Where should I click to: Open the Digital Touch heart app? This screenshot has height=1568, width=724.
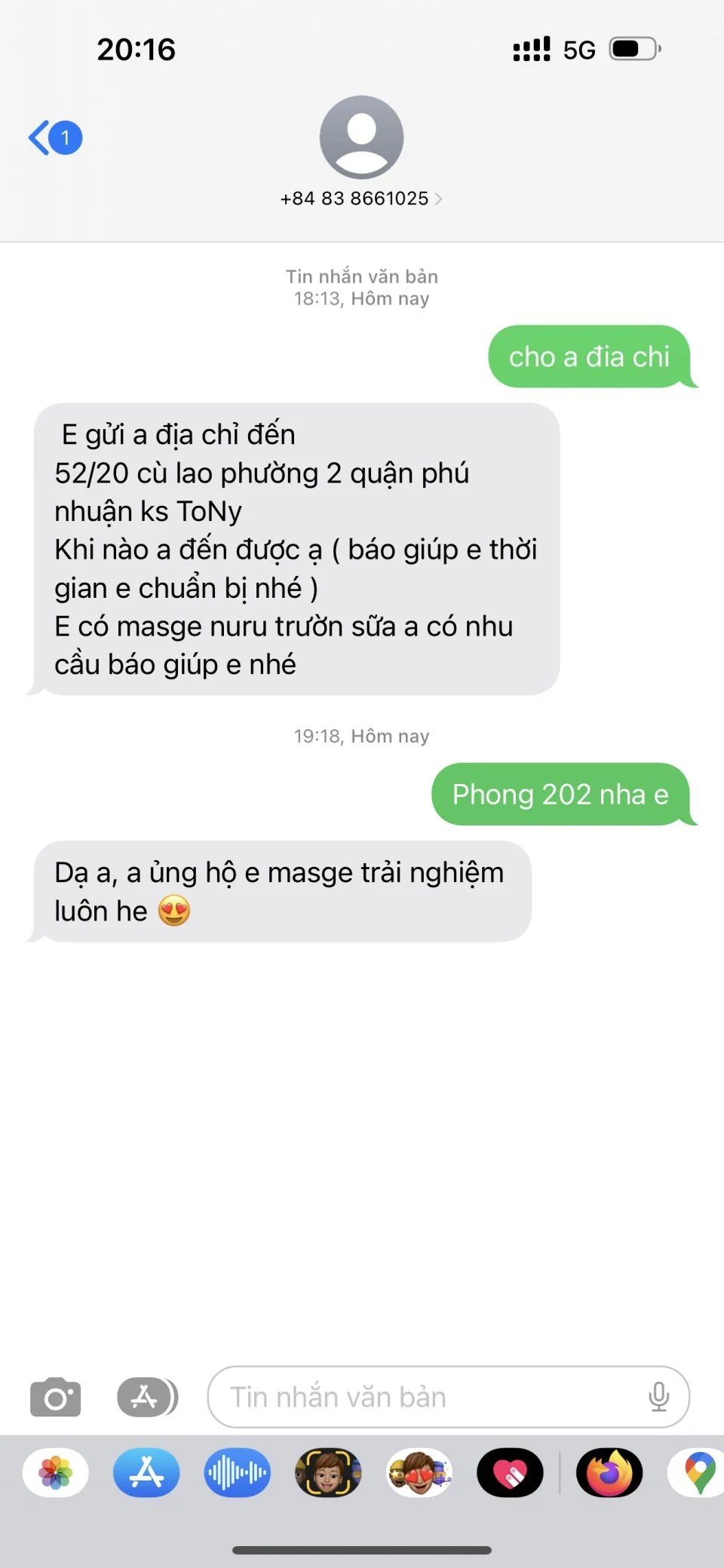pyautogui.click(x=510, y=1472)
